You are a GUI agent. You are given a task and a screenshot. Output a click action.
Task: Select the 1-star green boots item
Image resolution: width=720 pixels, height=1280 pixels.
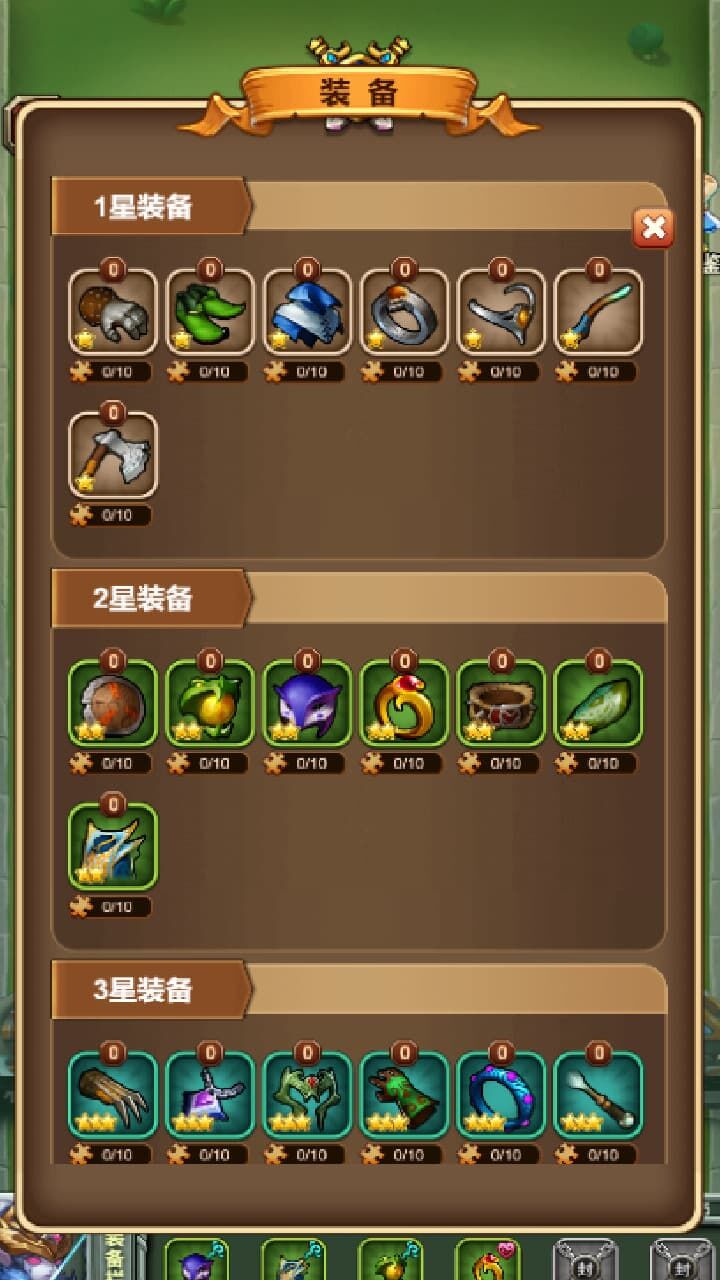[x=210, y=312]
